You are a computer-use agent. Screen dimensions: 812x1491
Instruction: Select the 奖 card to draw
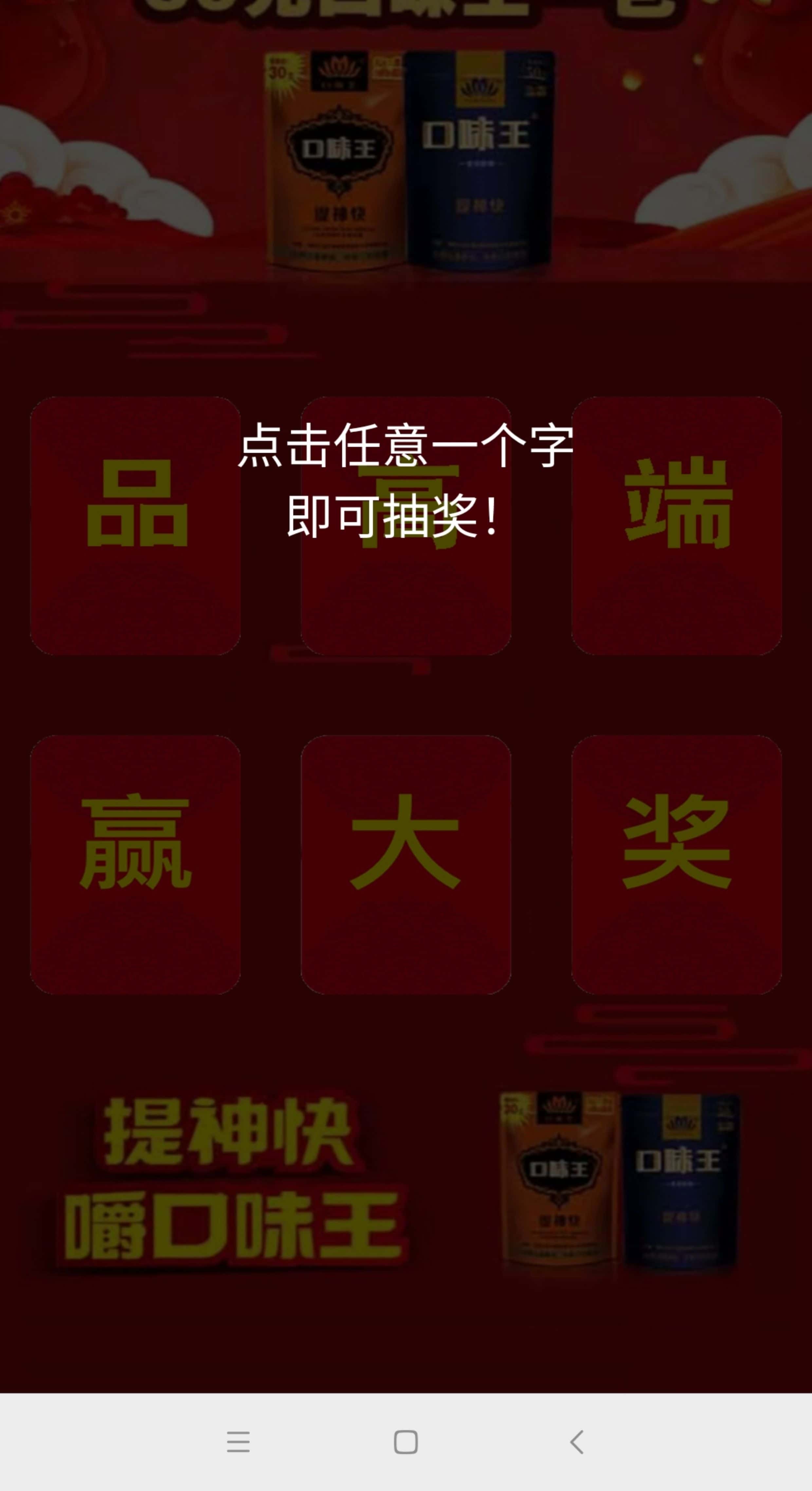pos(676,864)
